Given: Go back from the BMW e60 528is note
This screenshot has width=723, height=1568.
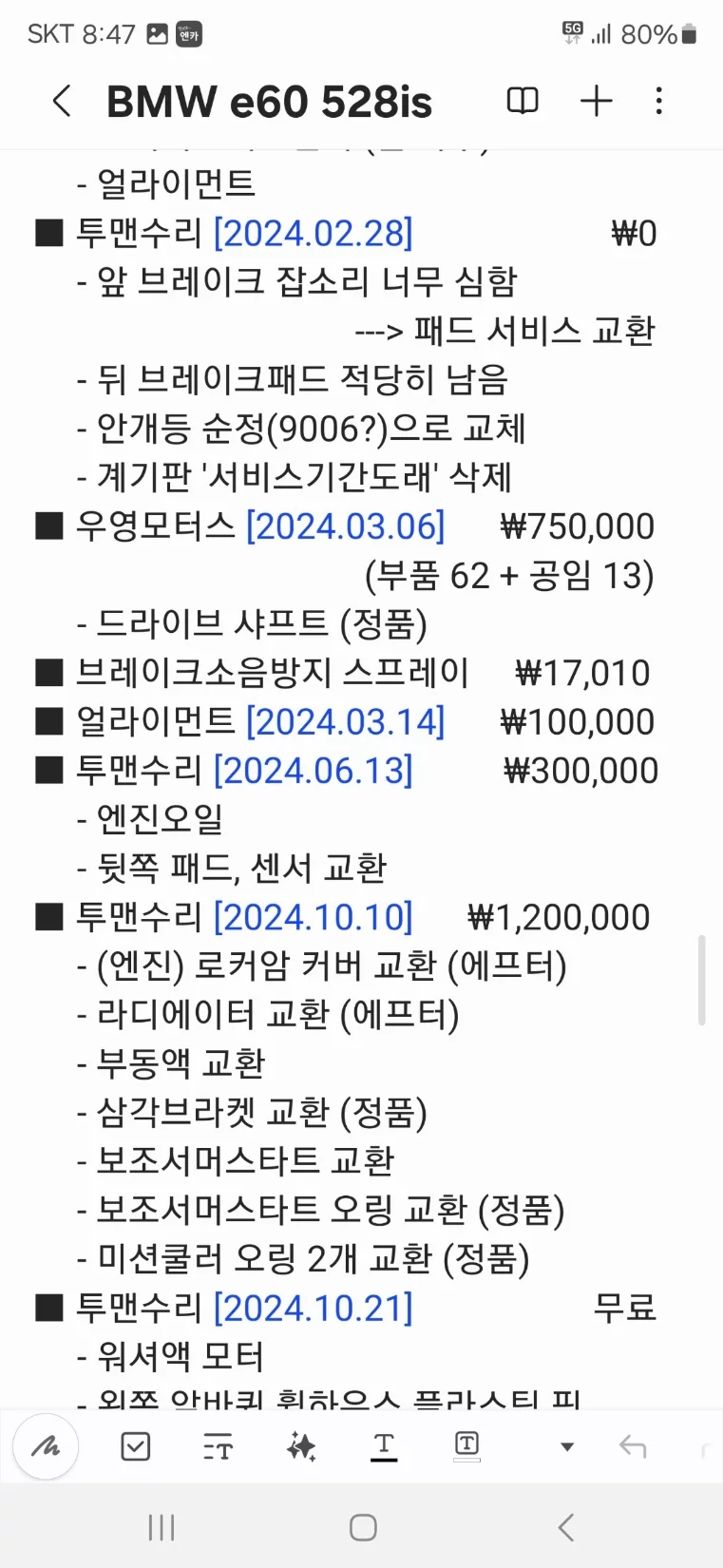Looking at the screenshot, I should [x=62, y=101].
